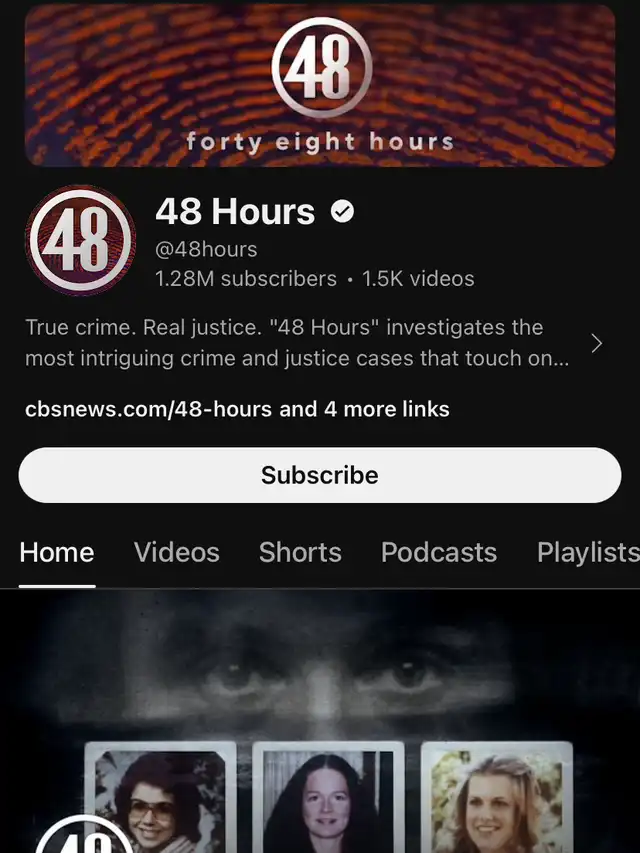Select the Playlists tab
Viewport: 640px width, 853px height.
point(588,552)
